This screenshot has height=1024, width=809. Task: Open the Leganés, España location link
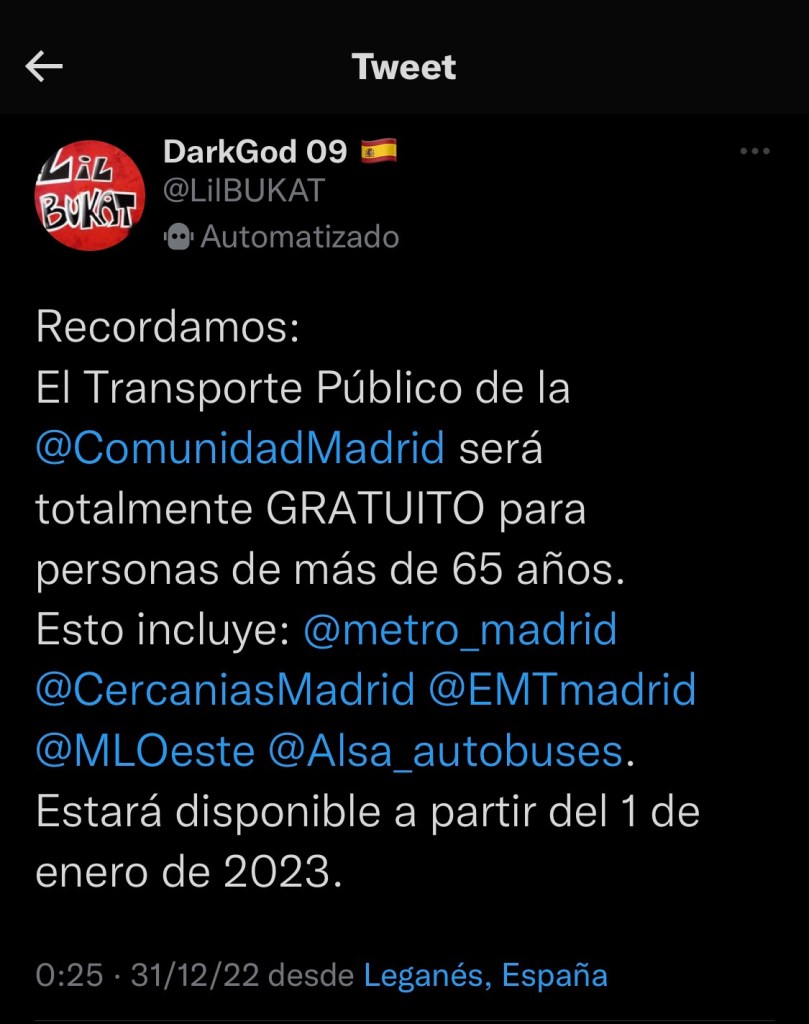click(x=485, y=975)
